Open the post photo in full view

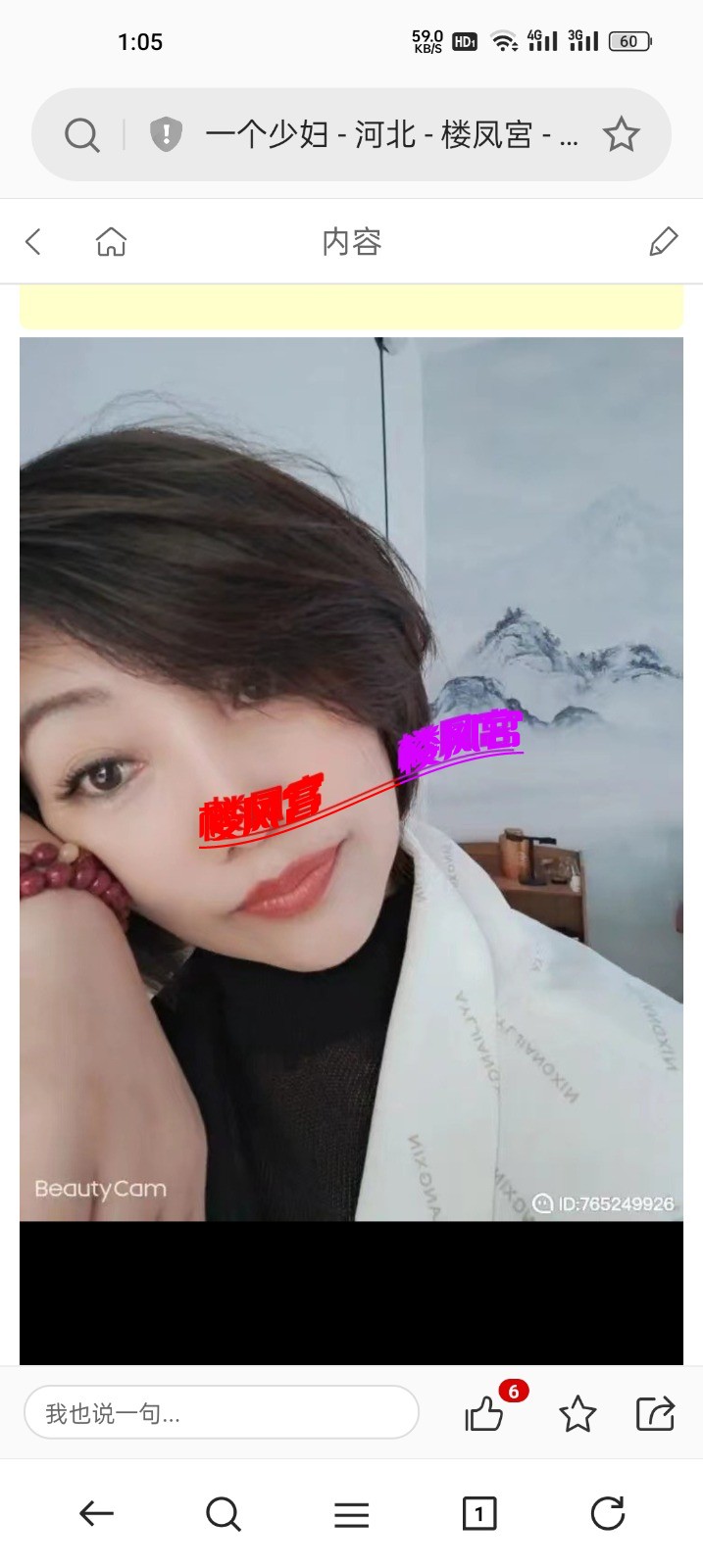coord(351,779)
